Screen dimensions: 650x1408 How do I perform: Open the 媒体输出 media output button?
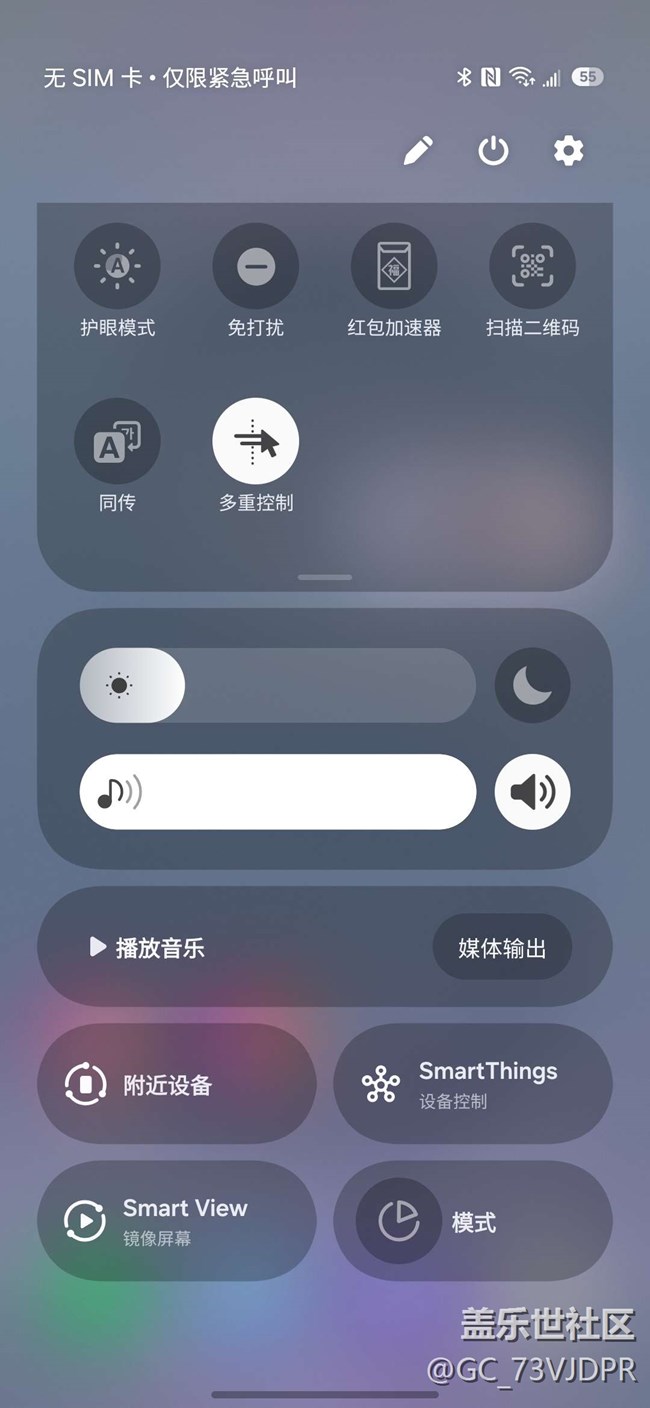click(502, 947)
